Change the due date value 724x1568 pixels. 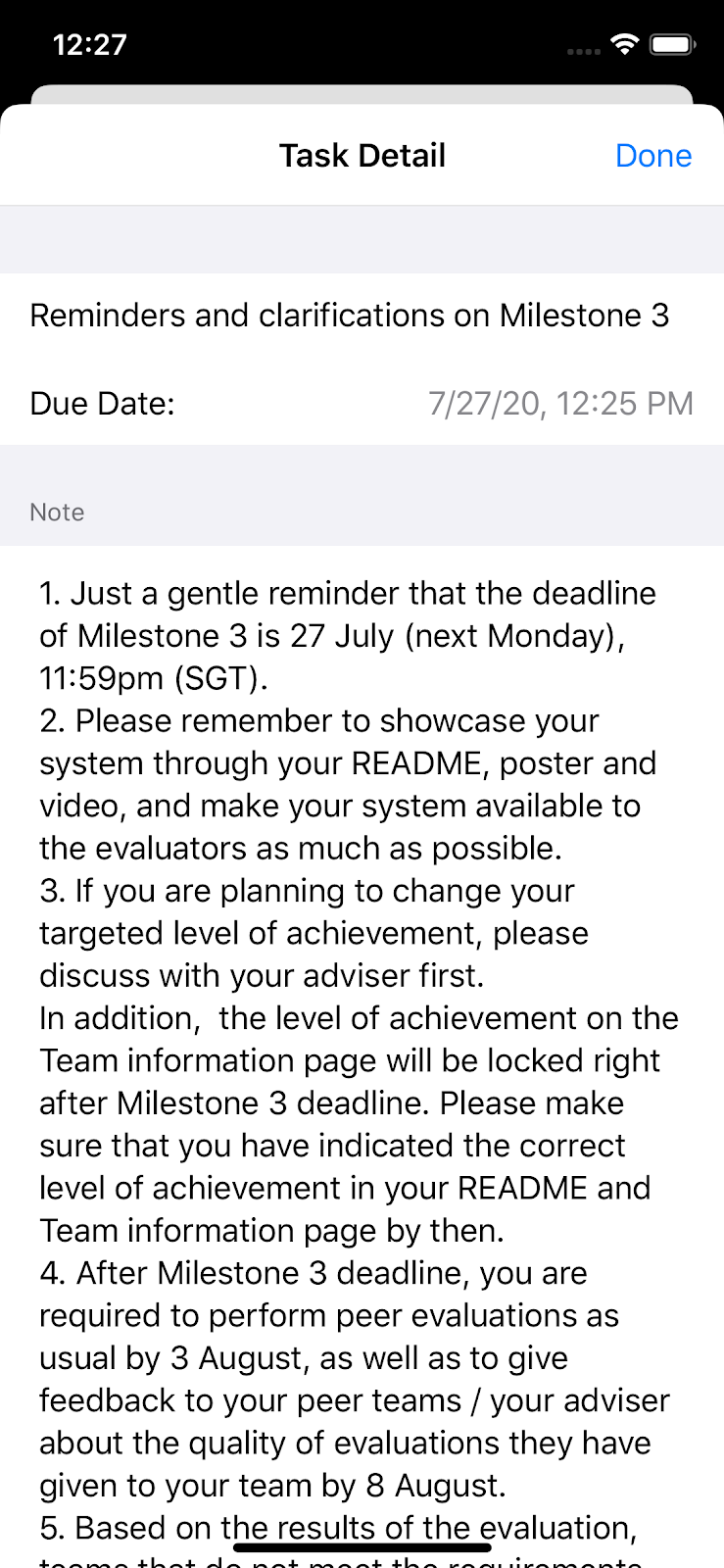[559, 403]
